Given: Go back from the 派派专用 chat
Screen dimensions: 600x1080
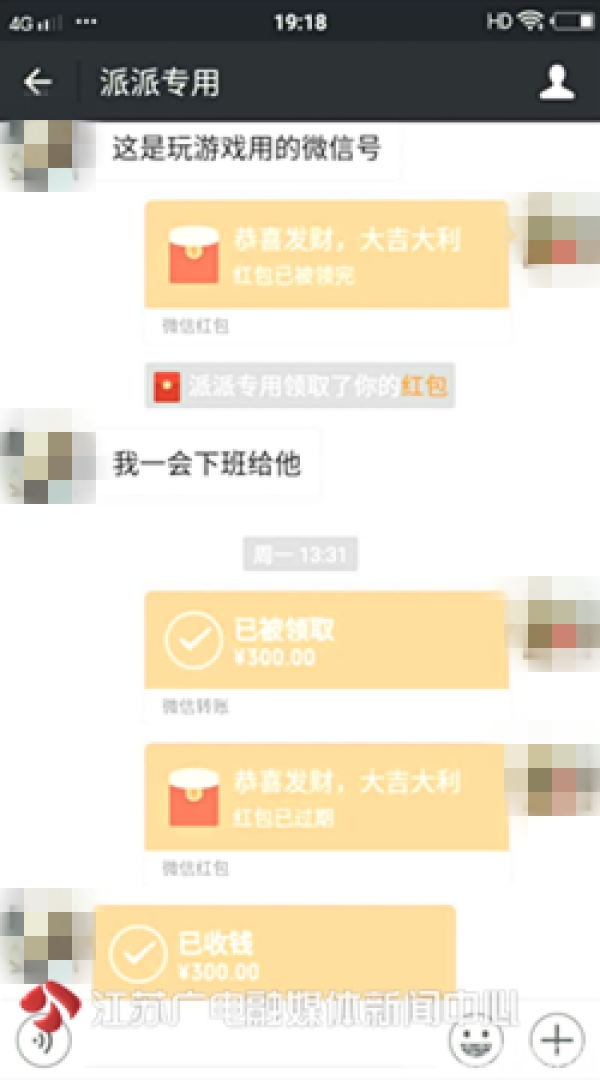Looking at the screenshot, I should pyautogui.click(x=38, y=82).
